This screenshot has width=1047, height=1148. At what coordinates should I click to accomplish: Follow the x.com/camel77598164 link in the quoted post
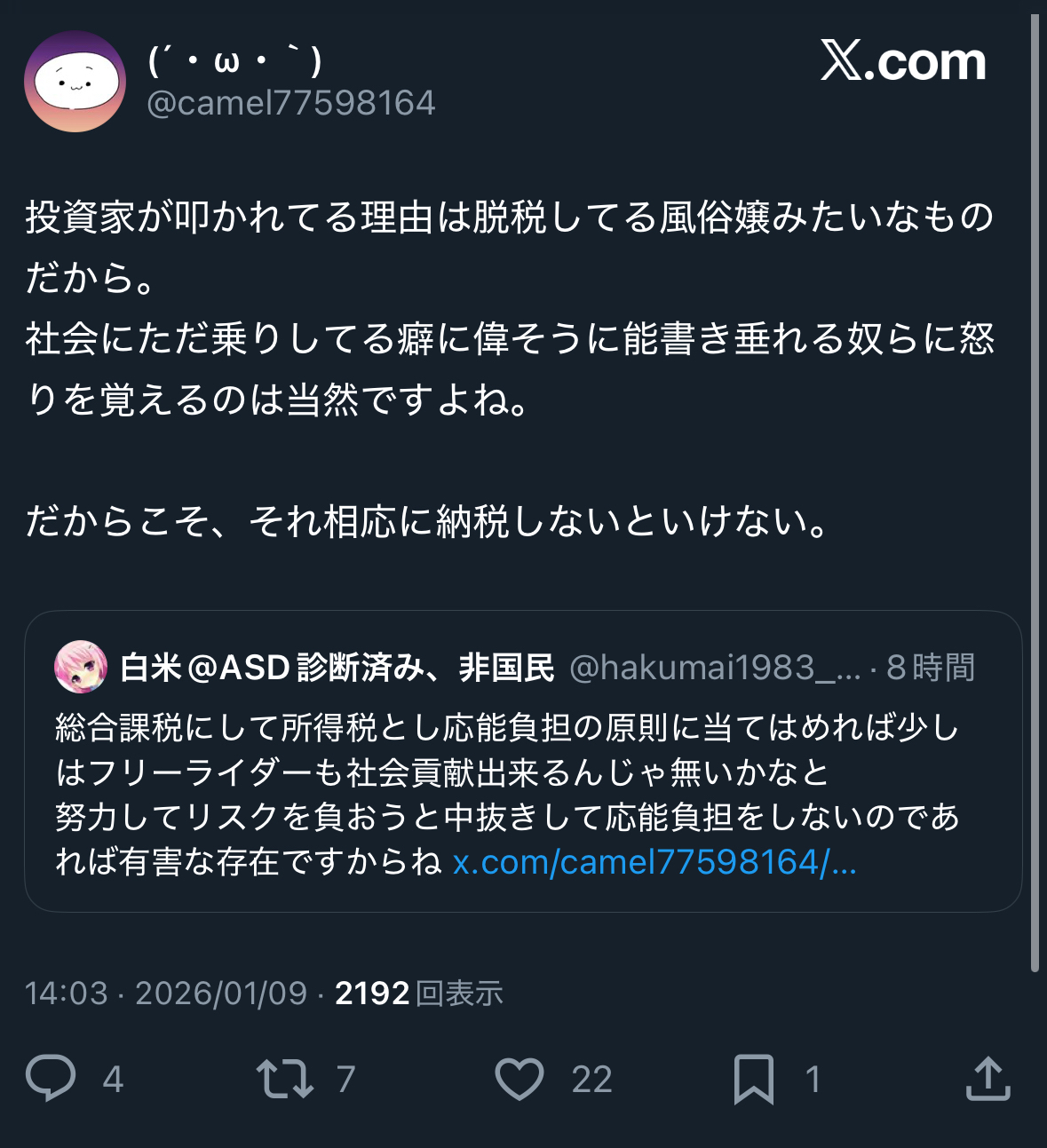(654, 862)
